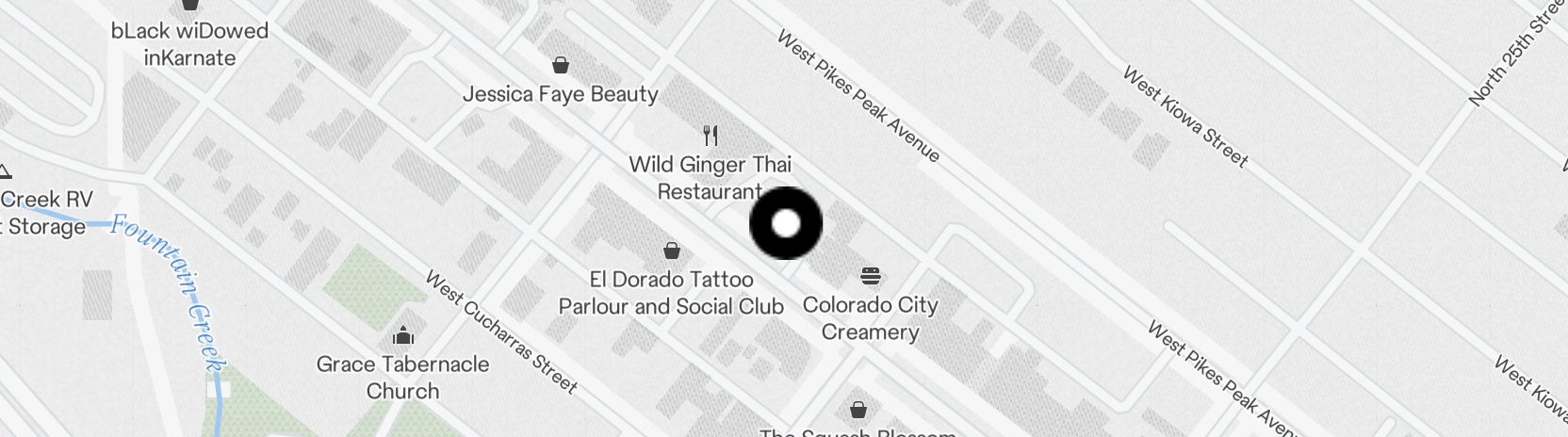The width and height of the screenshot is (1568, 437).
Task: Open El Dorado Tattoo Parlour shop marker
Action: 672,251
